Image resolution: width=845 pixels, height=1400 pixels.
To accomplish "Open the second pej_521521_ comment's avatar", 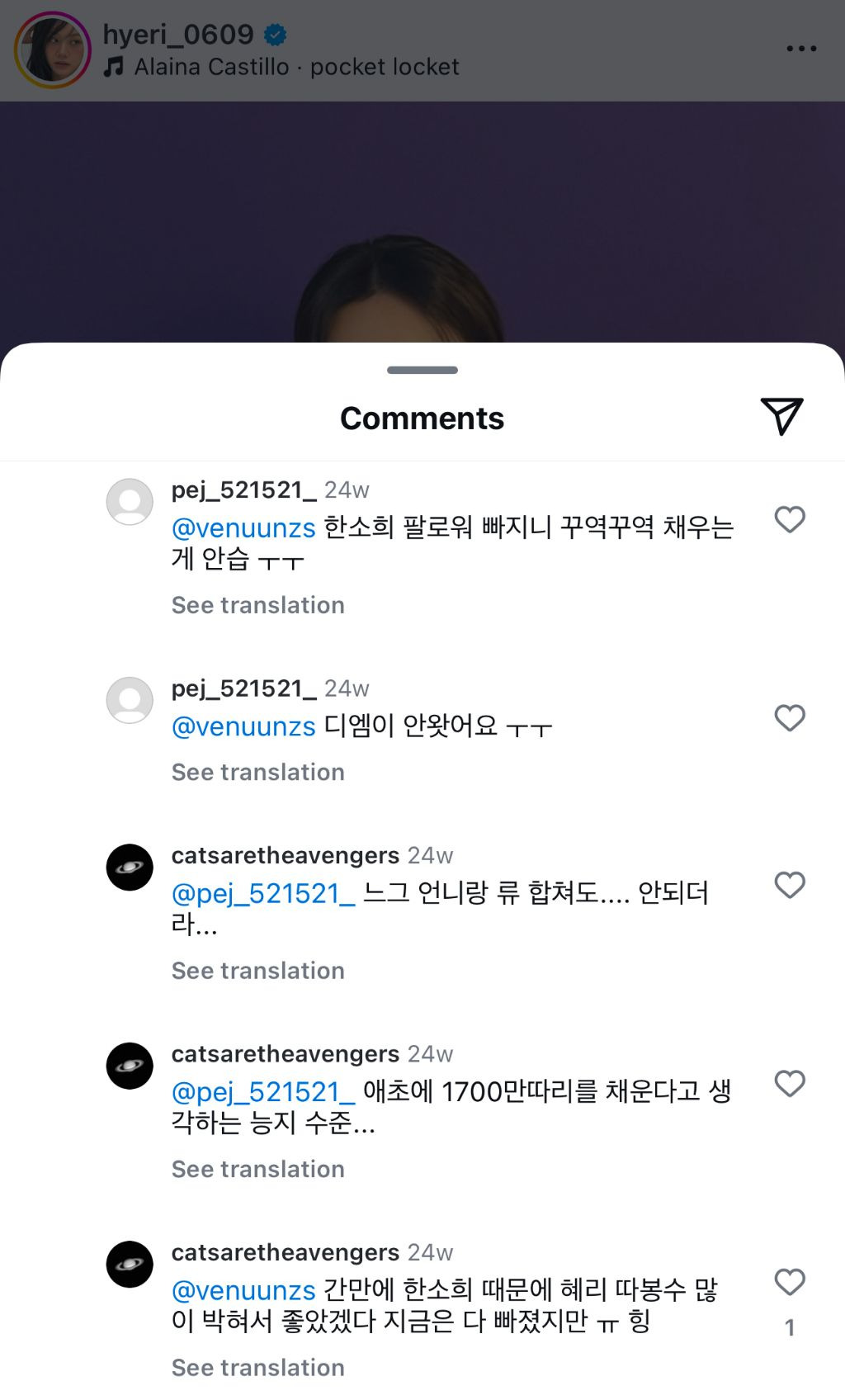I will 130,701.
